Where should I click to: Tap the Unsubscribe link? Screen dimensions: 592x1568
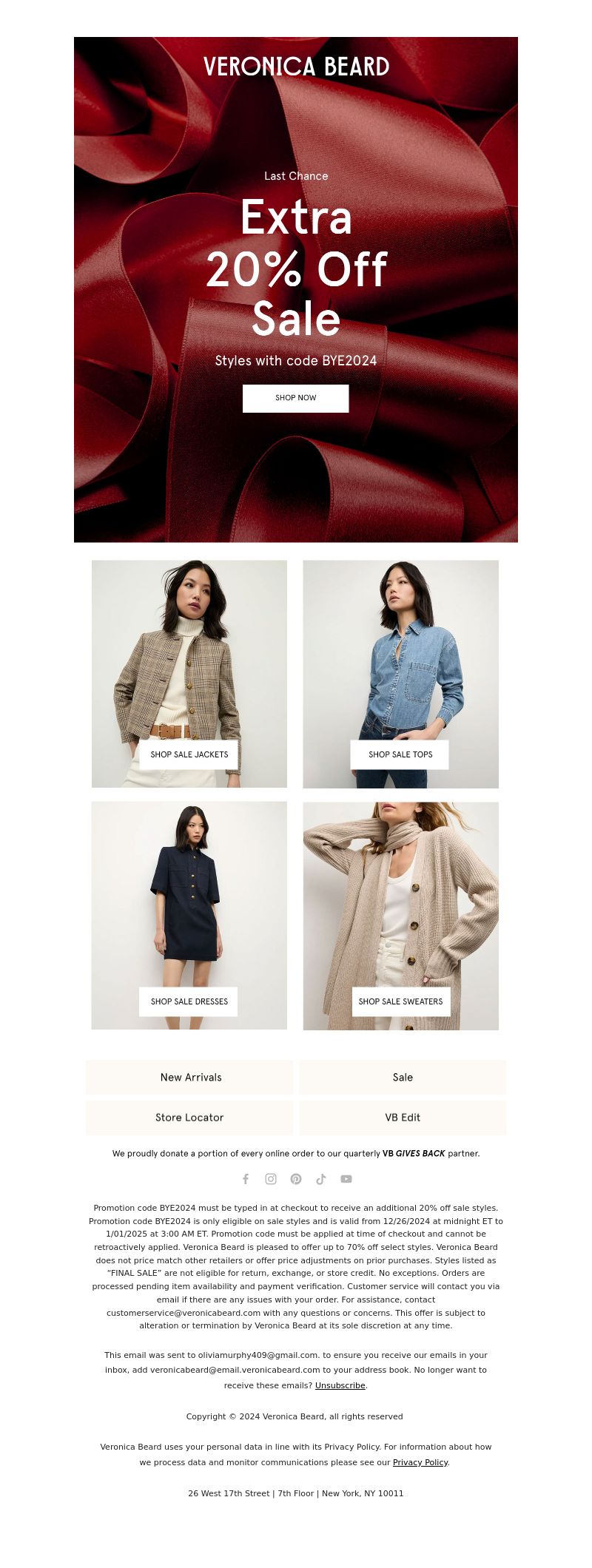tap(340, 1385)
